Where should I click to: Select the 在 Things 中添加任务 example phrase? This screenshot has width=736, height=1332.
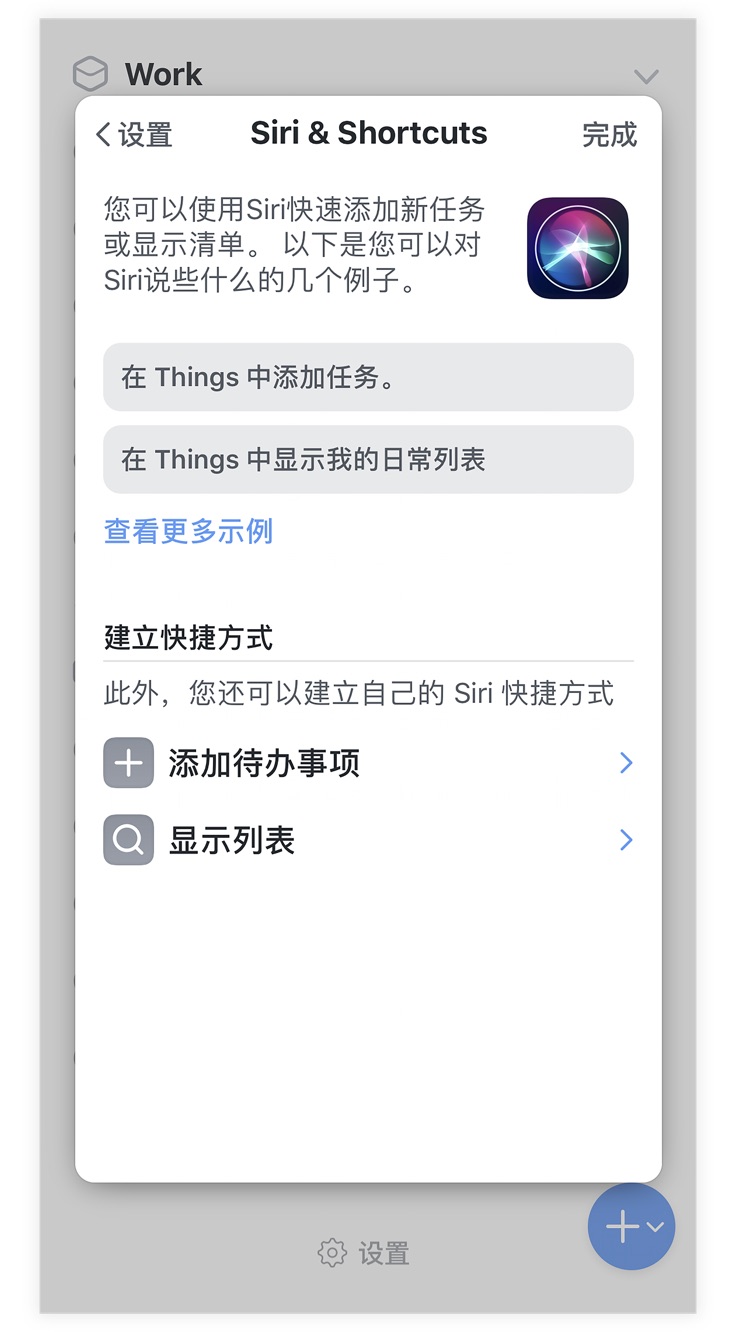(368, 378)
